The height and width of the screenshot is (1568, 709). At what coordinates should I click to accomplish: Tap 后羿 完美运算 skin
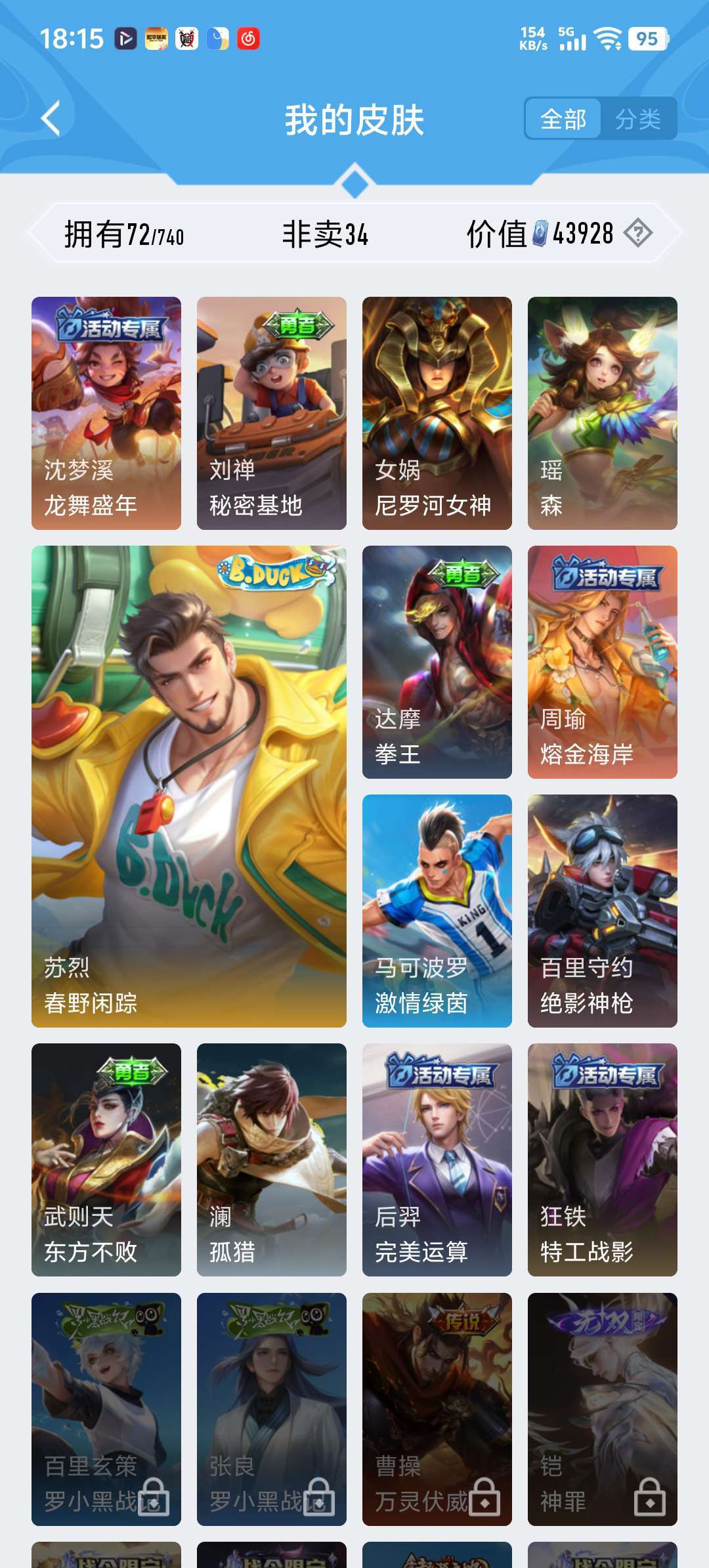pyautogui.click(x=437, y=1160)
